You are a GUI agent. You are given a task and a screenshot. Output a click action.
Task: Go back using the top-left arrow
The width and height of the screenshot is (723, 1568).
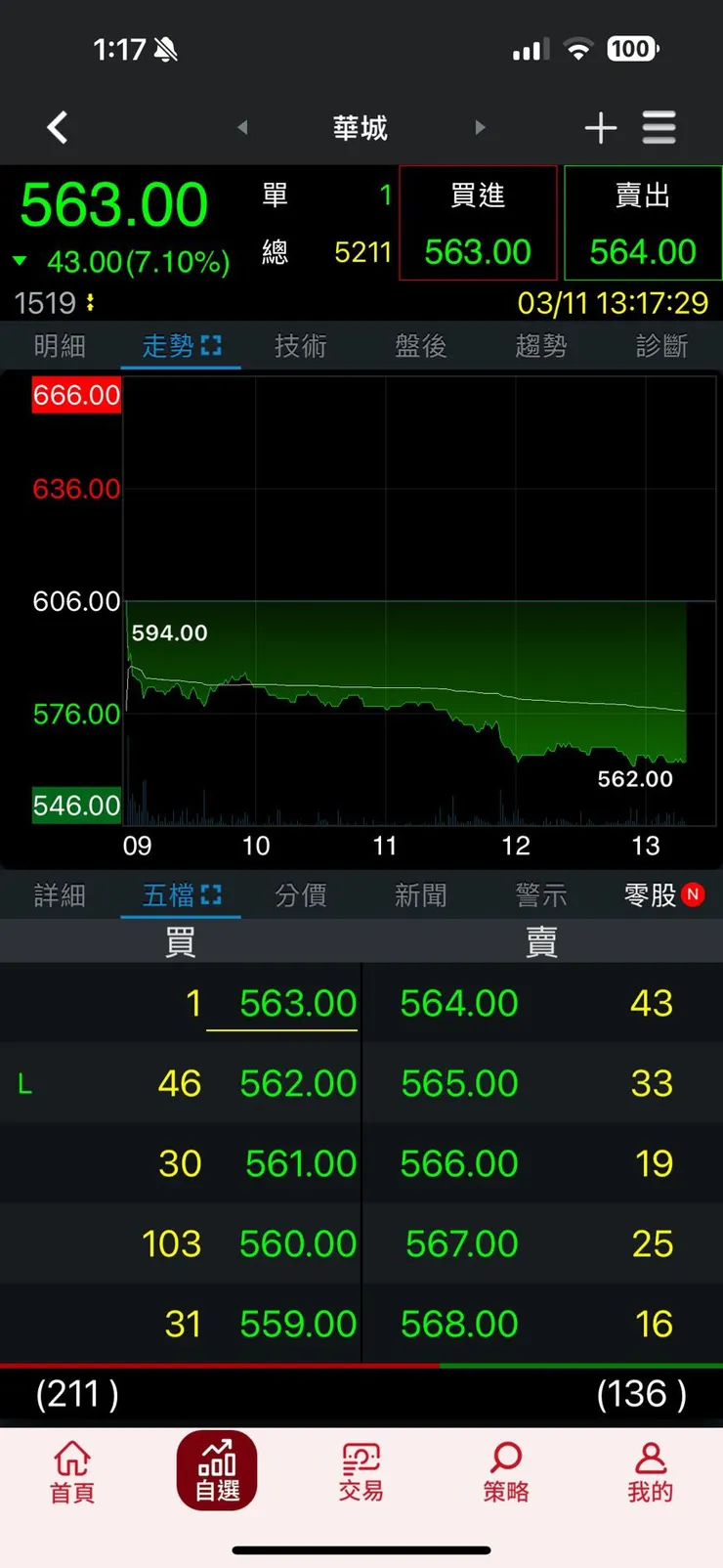[x=58, y=127]
